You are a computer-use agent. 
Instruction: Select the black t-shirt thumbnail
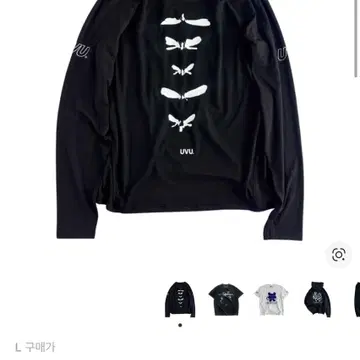pos(226,299)
